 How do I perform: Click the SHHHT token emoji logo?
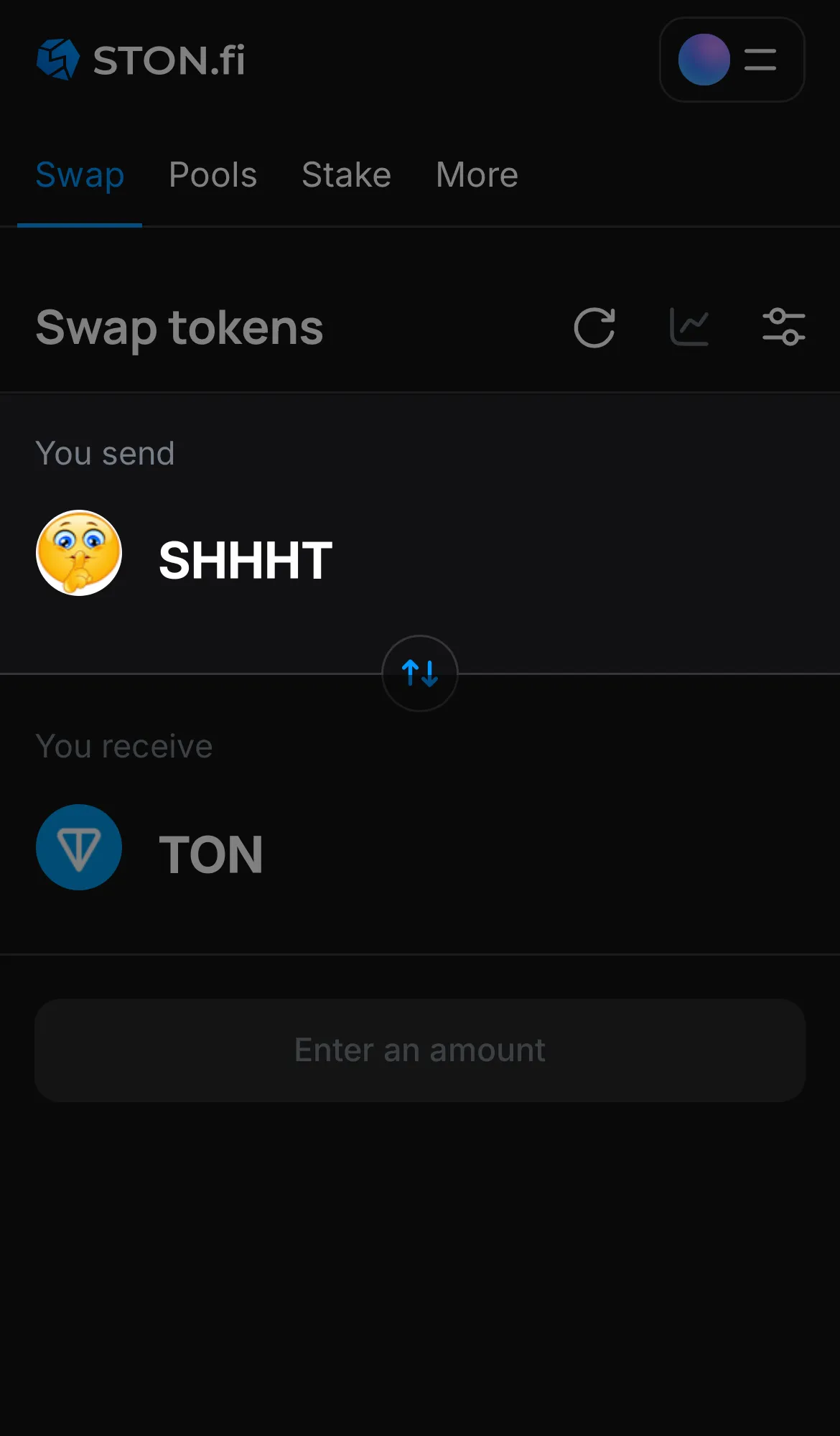(78, 553)
